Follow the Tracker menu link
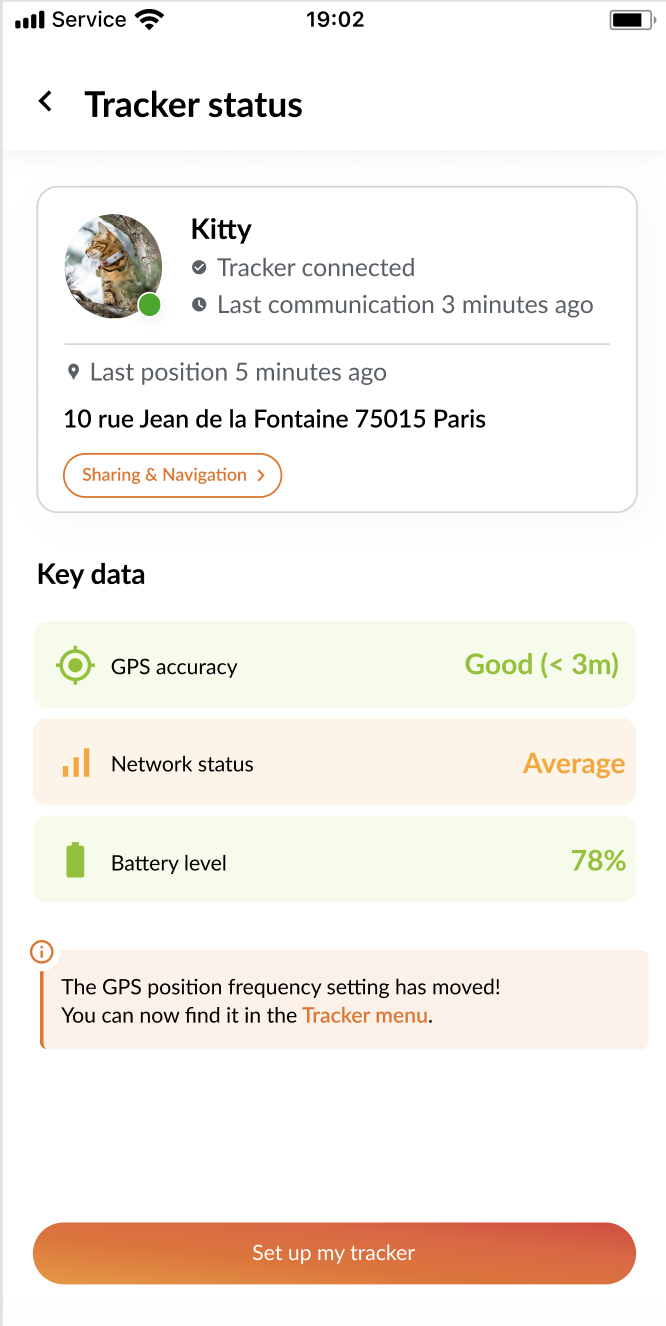The width and height of the screenshot is (666, 1326). click(x=365, y=1016)
